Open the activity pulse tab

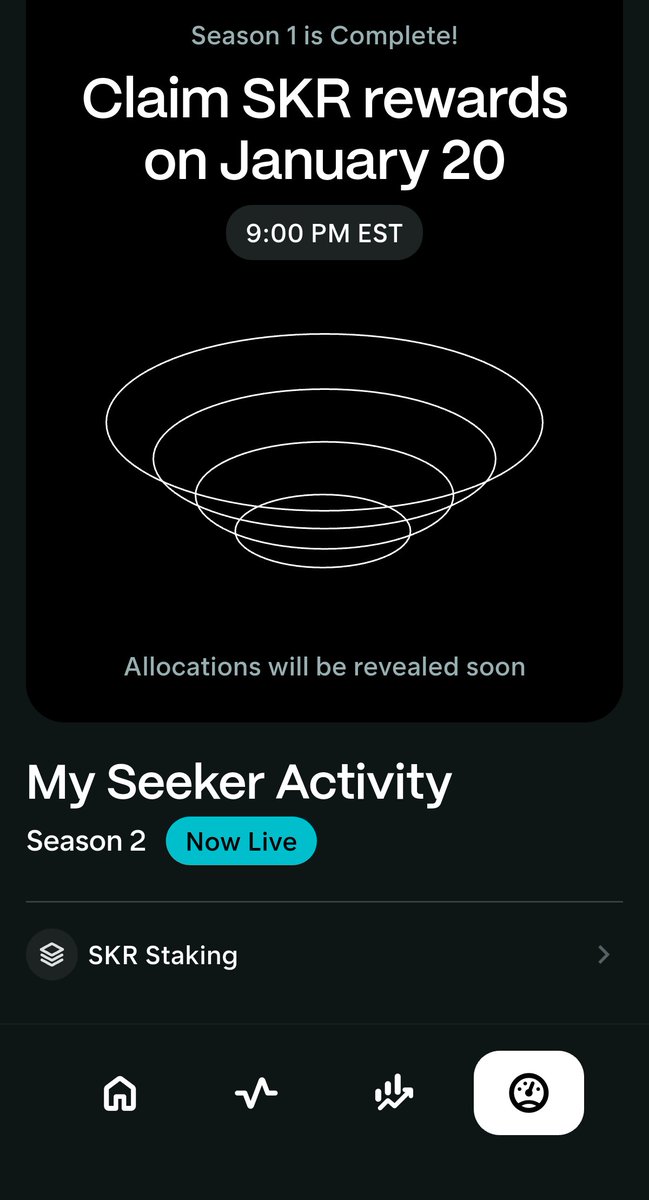[257, 1093]
